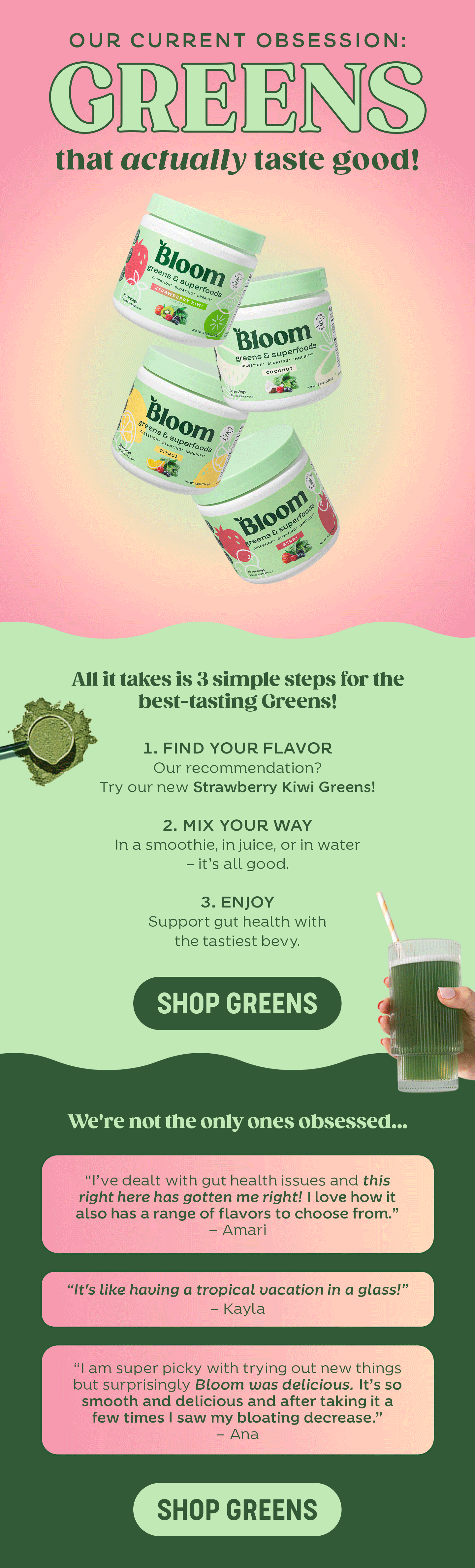Viewport: 475px width, 1568px height.
Task: Tap the light green SHOP GREENS button
Action: (237, 1510)
